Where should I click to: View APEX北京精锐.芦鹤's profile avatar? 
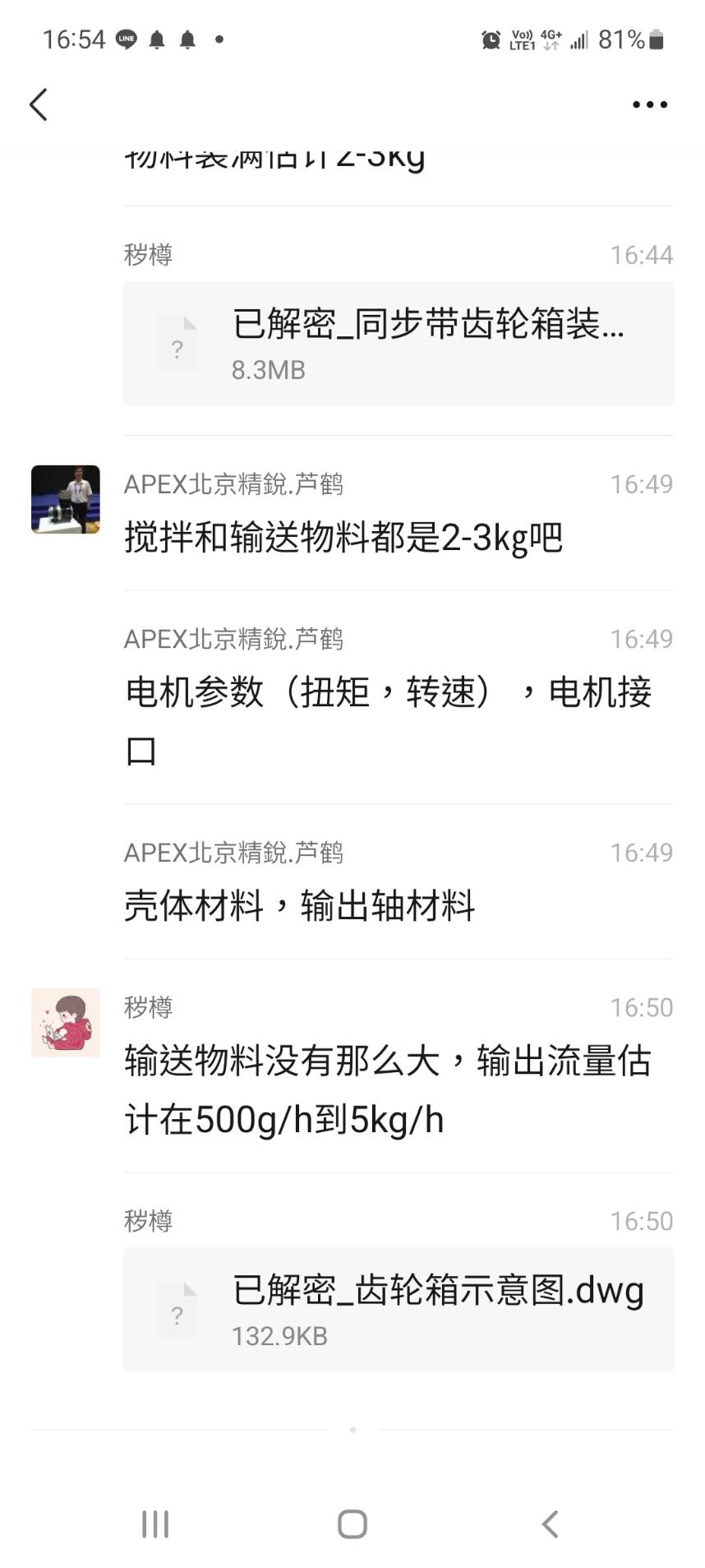pos(66,500)
